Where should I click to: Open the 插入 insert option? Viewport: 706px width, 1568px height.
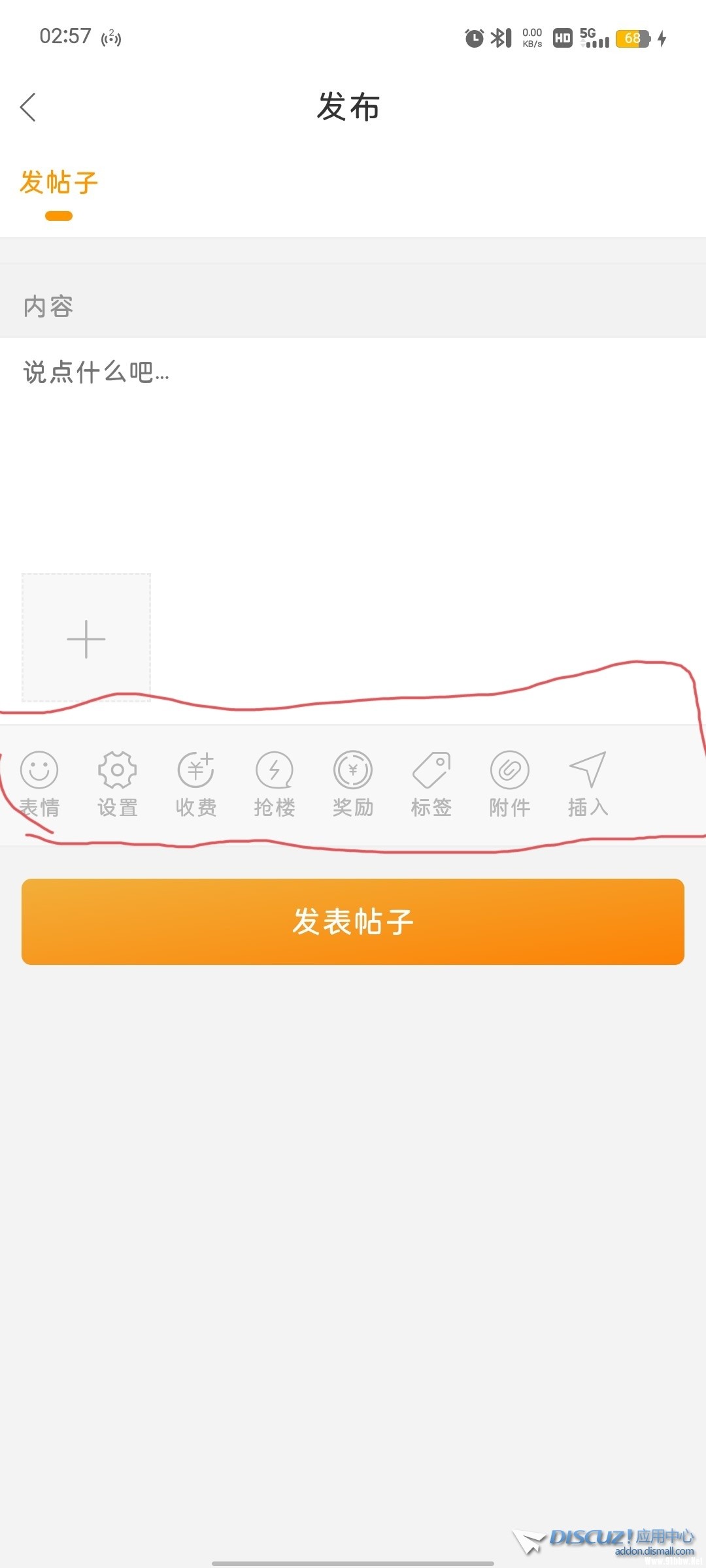pyautogui.click(x=588, y=783)
